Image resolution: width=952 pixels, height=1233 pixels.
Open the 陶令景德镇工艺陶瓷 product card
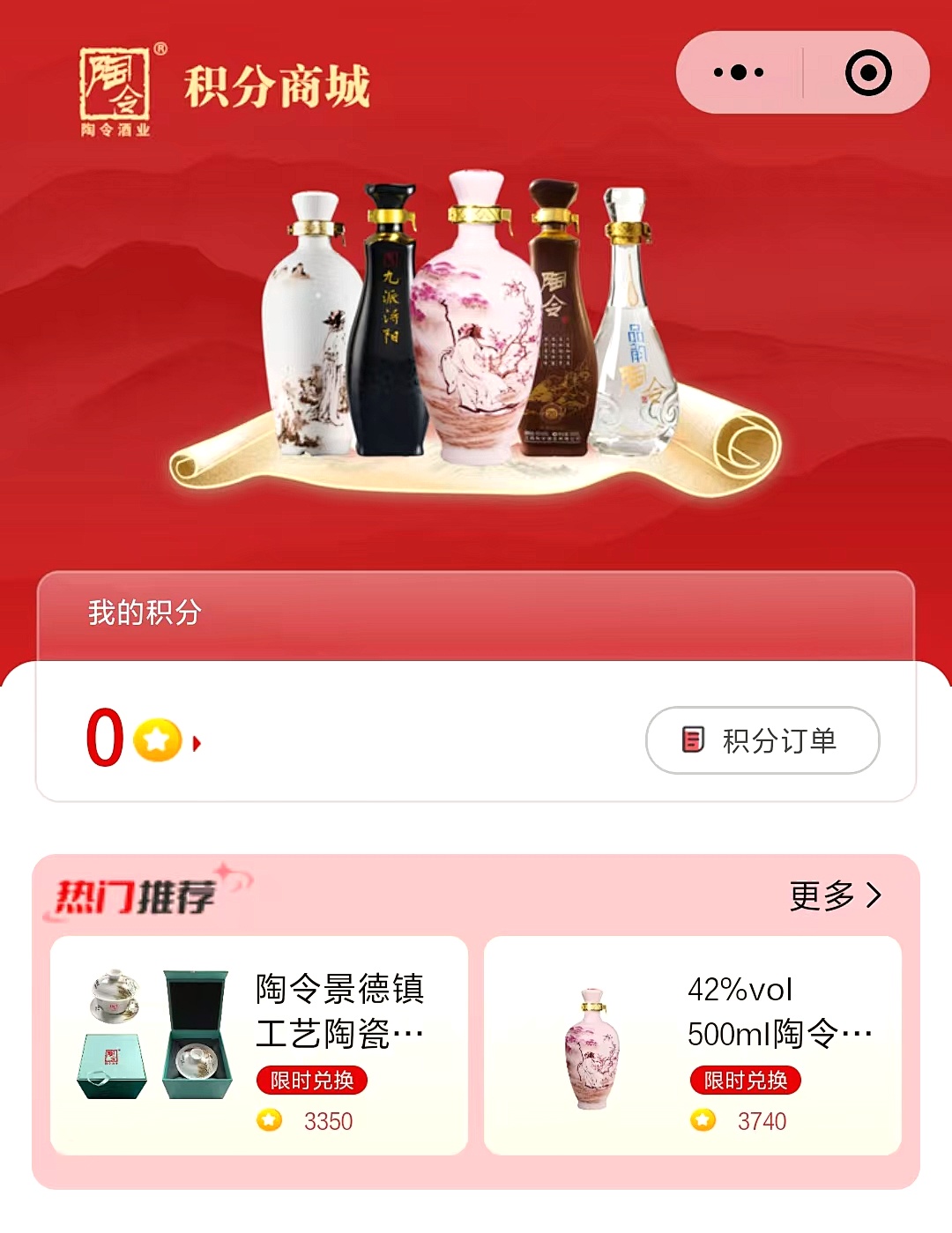258,1045
